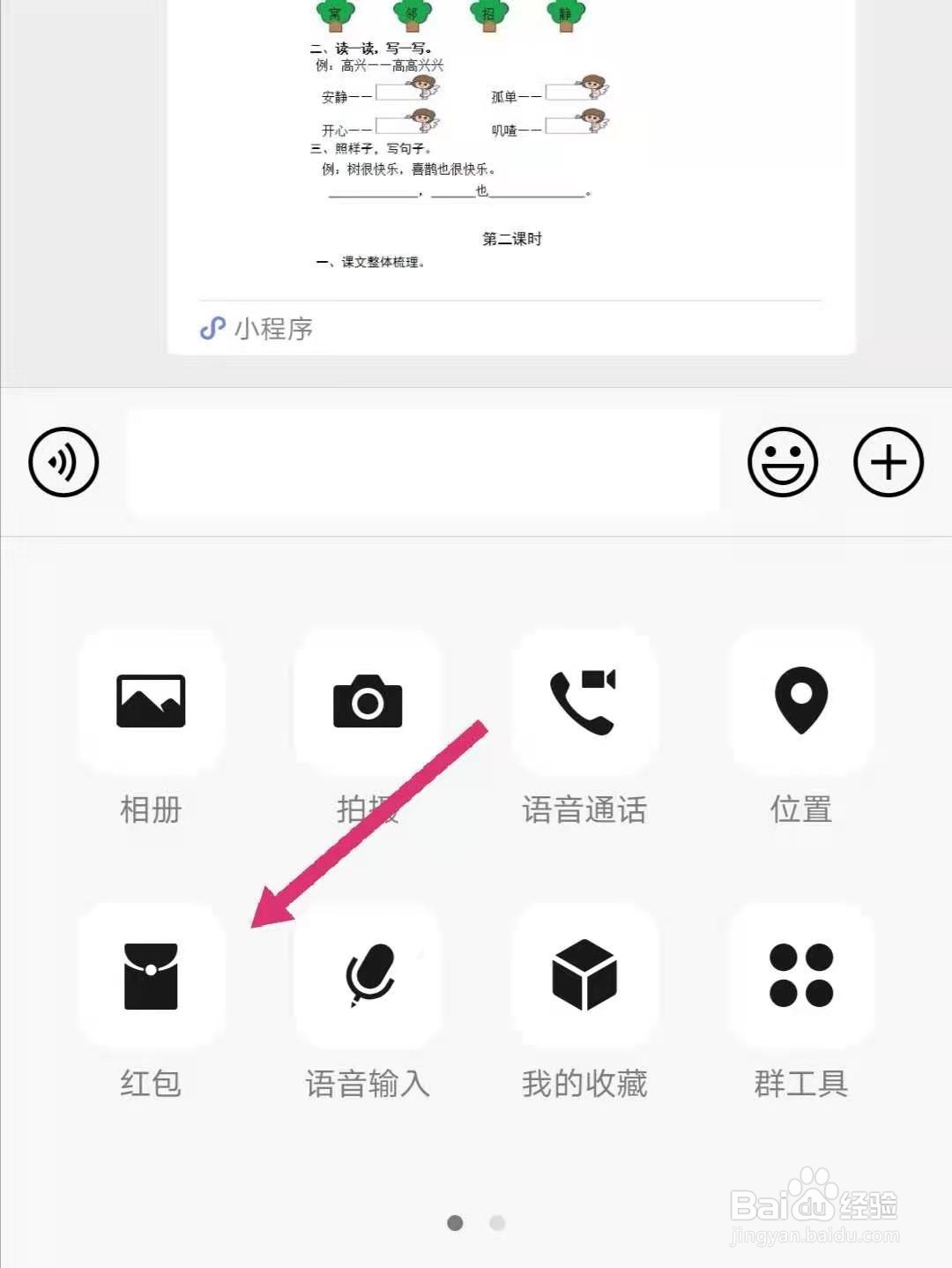This screenshot has width=952, height=1268.
Task: Switch to voice message mode
Action: pyautogui.click(x=63, y=462)
